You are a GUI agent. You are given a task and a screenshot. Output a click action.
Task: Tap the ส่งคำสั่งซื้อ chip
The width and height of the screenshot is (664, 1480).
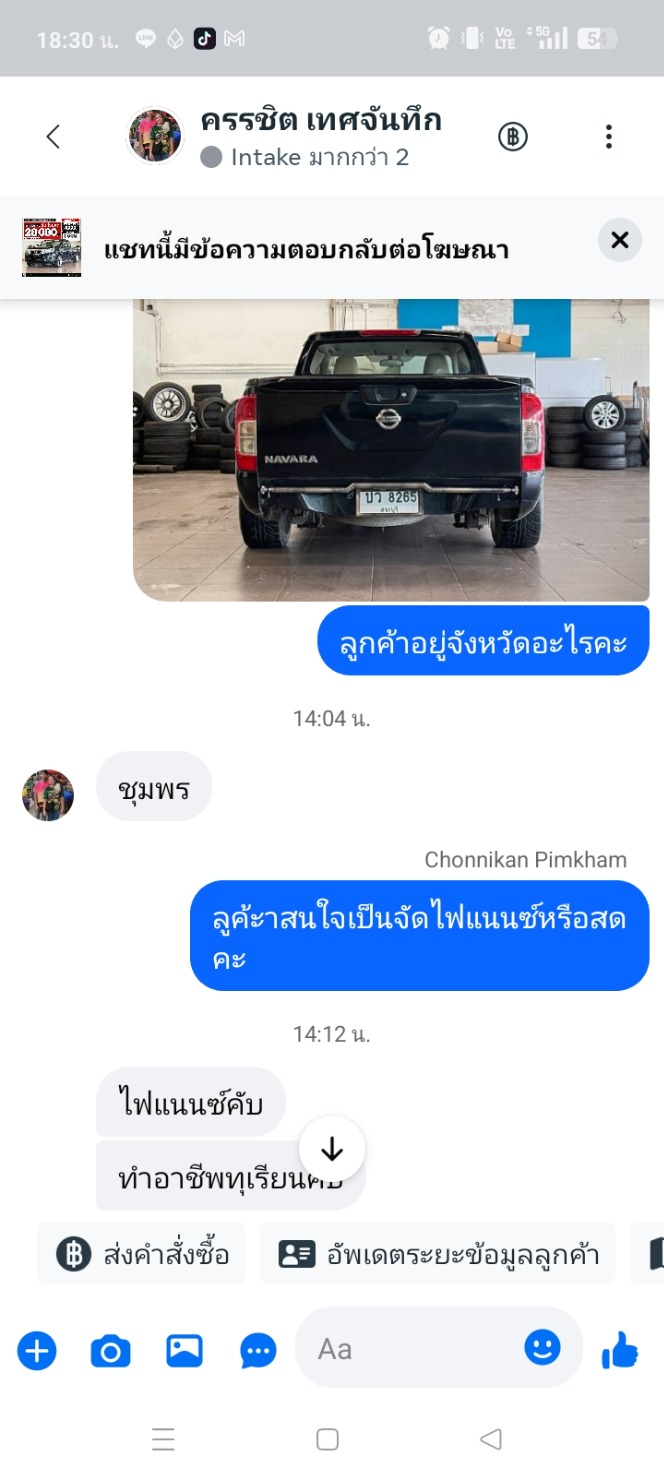(141, 1254)
